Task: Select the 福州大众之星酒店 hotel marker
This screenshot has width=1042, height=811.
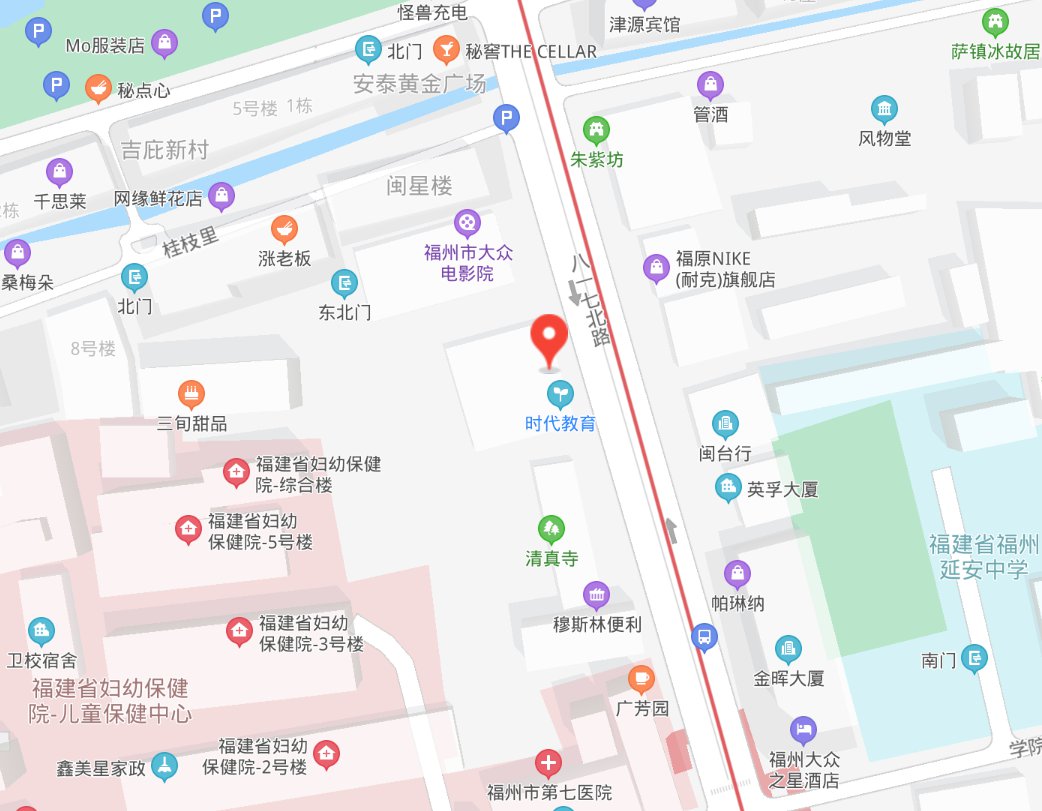Action: tap(803, 729)
